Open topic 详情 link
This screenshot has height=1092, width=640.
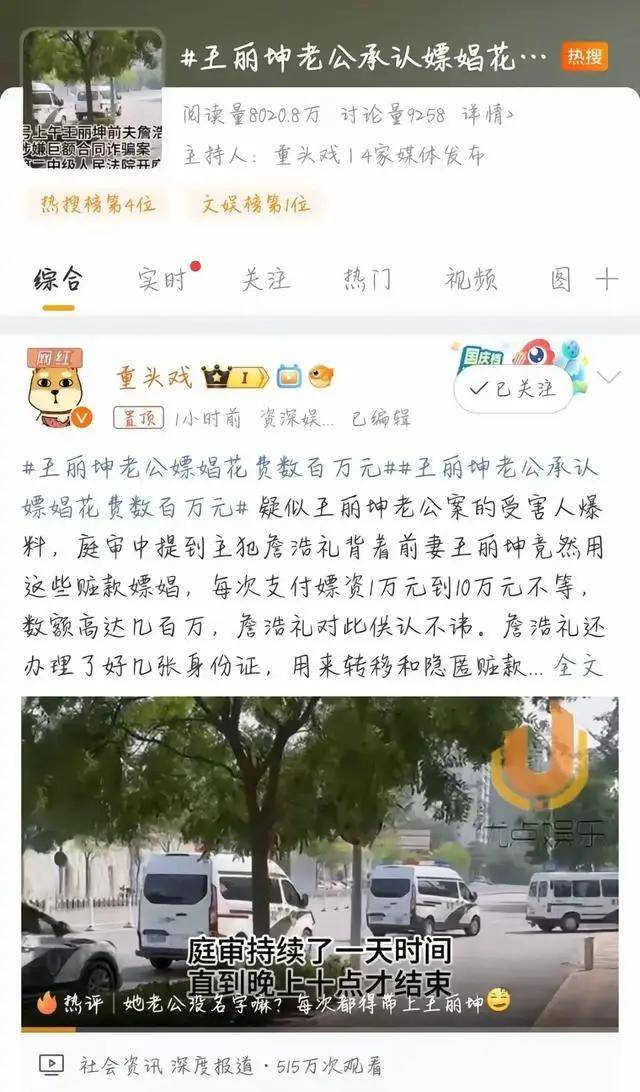click(x=488, y=115)
